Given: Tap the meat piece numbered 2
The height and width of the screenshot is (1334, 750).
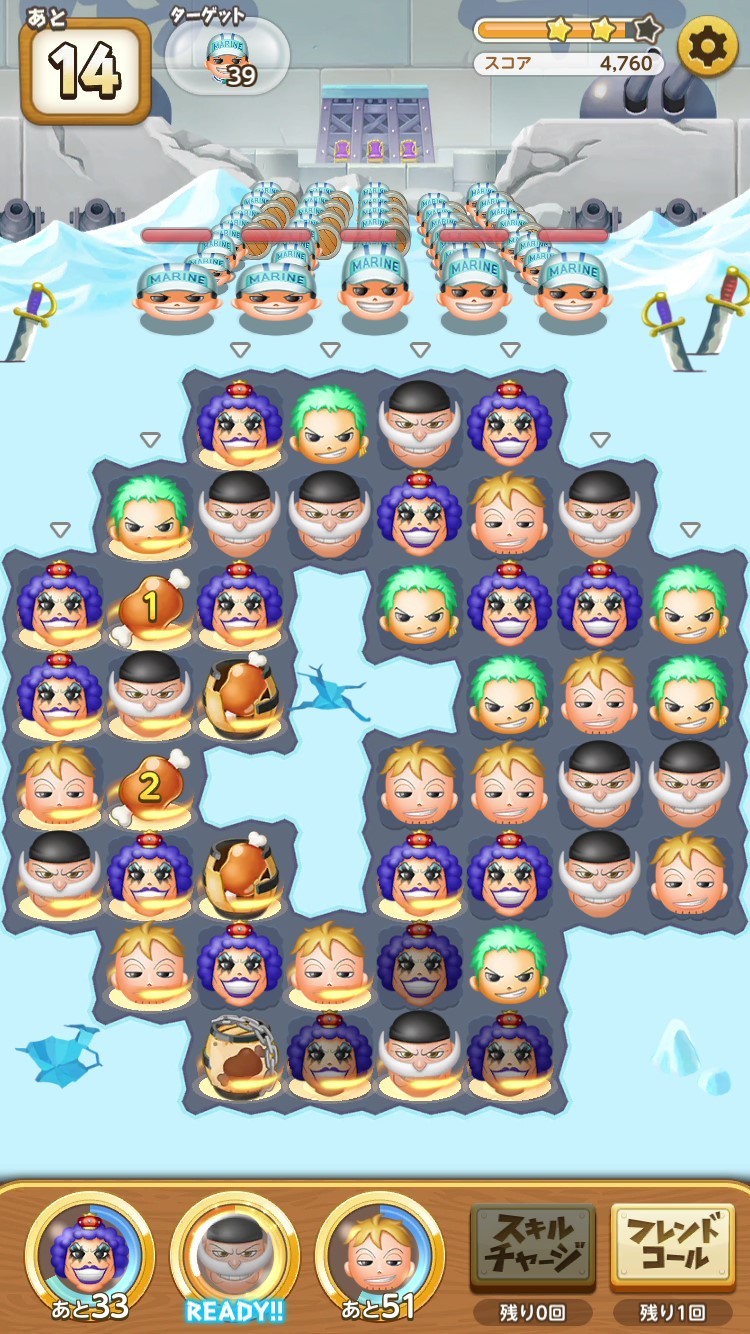Looking at the screenshot, I should pos(150,787).
